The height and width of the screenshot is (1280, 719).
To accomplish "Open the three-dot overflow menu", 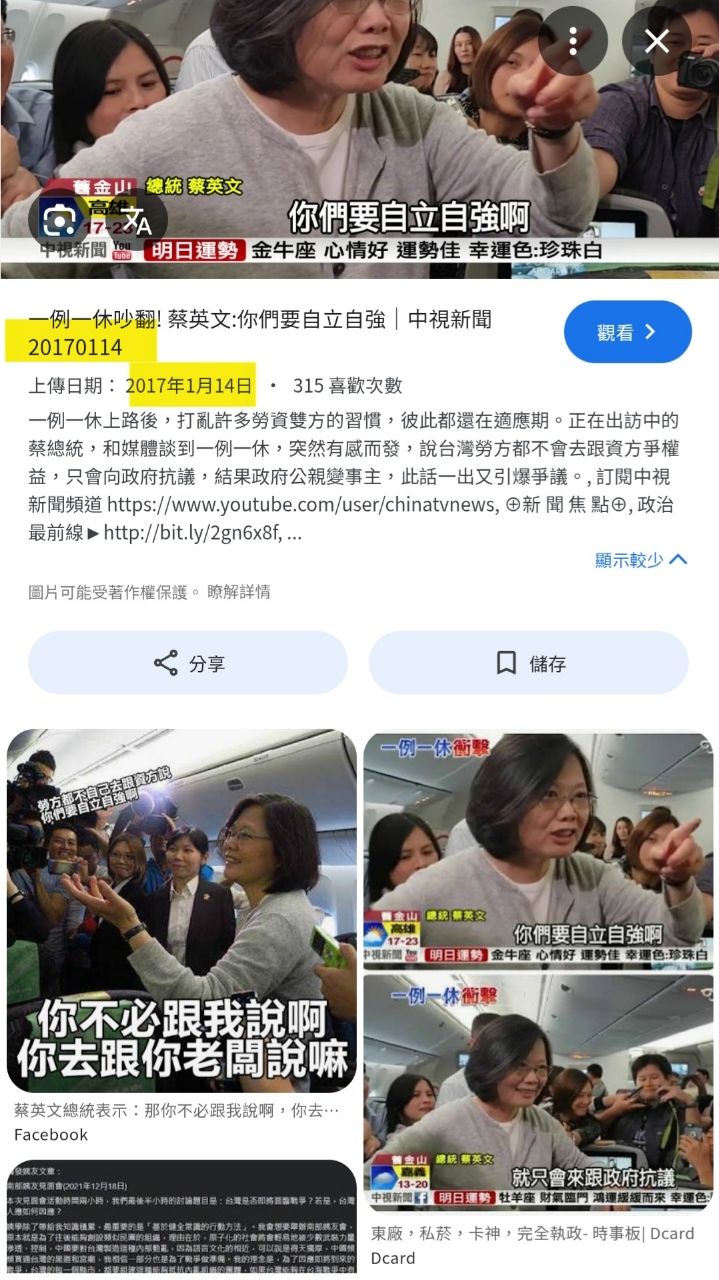I will [573, 41].
